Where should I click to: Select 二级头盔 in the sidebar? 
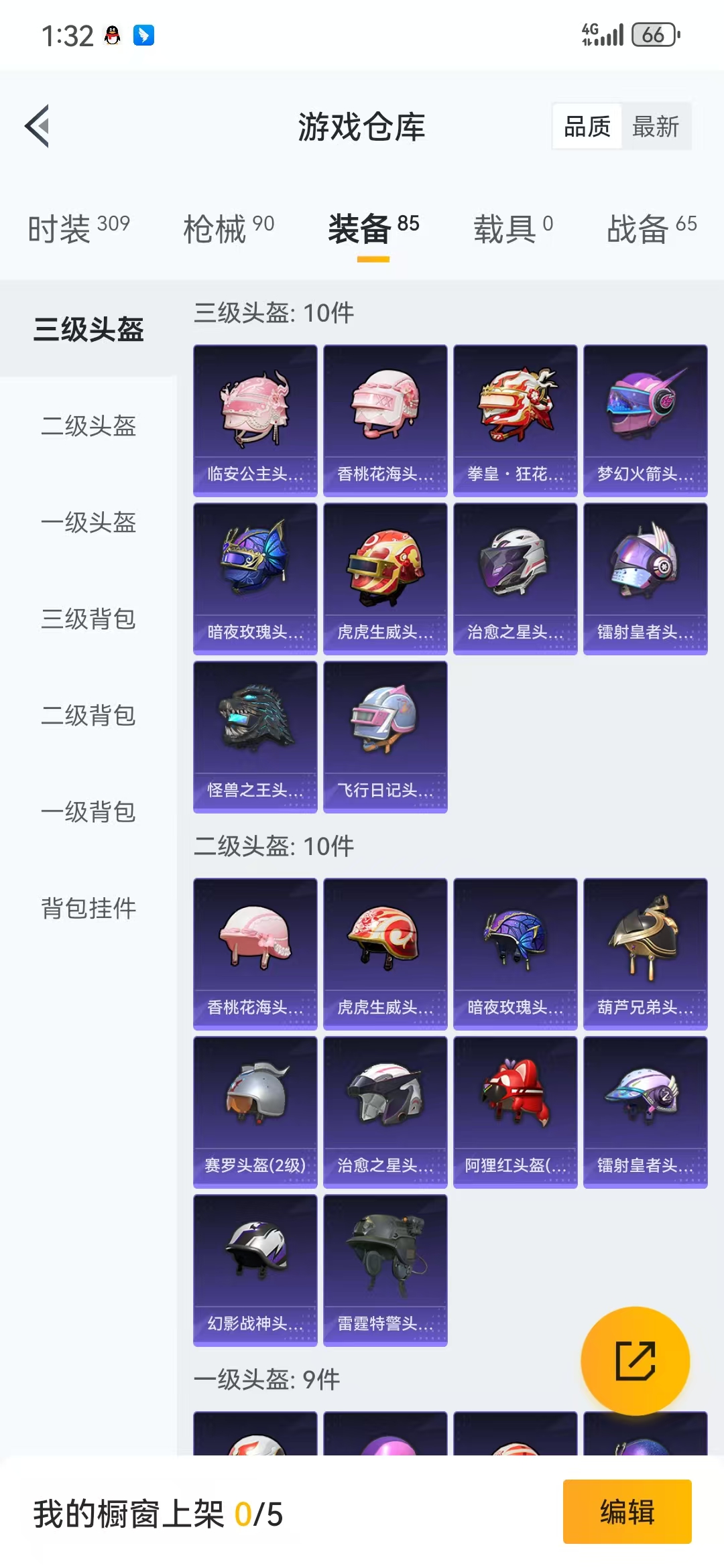pos(88,426)
